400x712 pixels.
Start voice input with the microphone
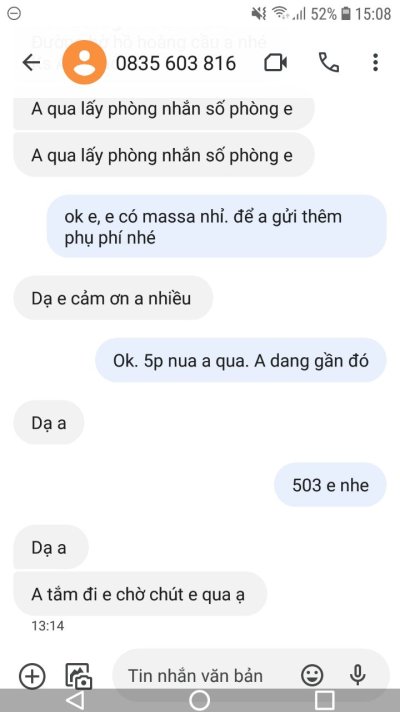coord(358,675)
